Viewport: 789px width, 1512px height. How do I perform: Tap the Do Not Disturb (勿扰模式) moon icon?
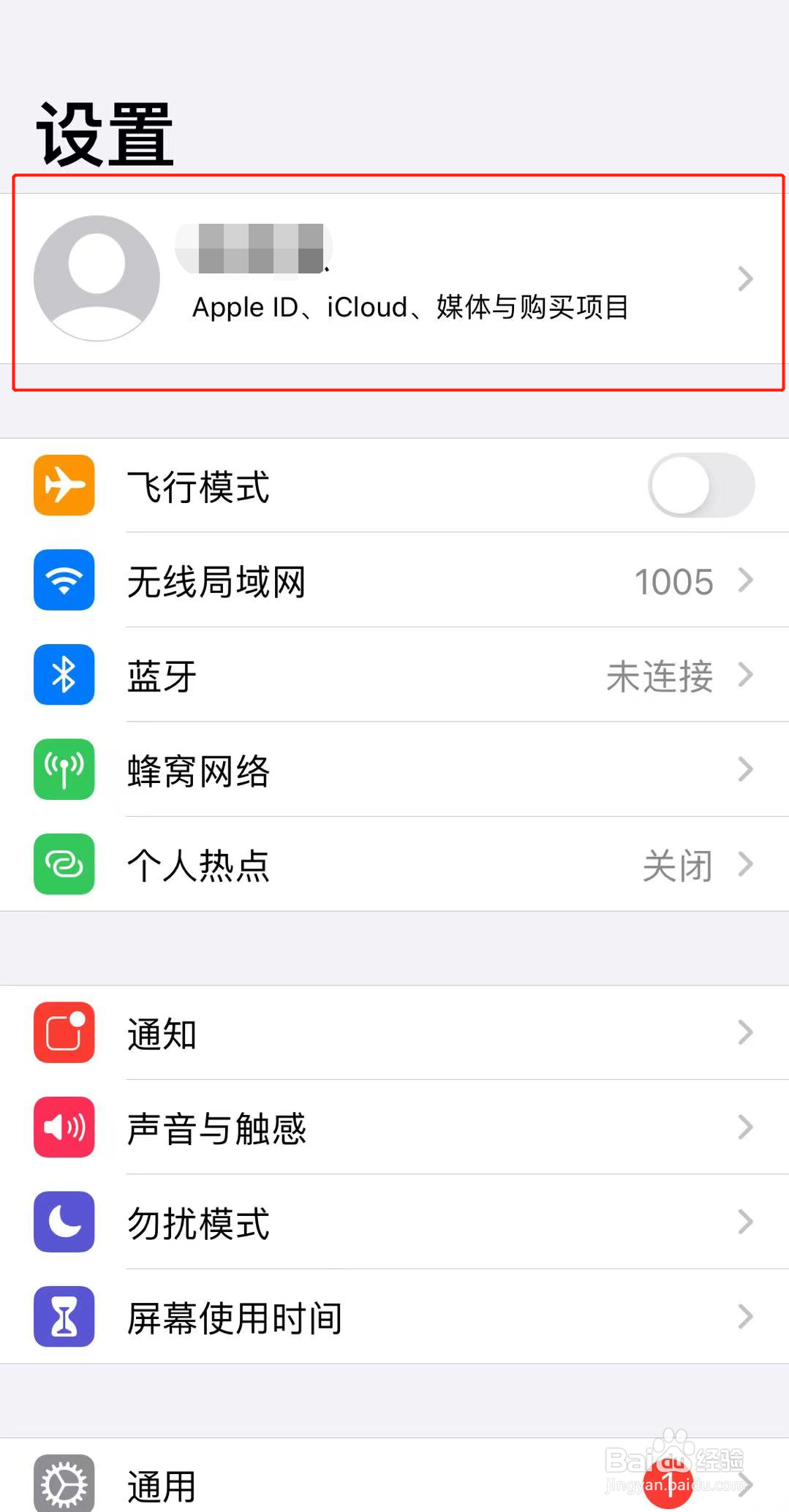[x=63, y=1222]
